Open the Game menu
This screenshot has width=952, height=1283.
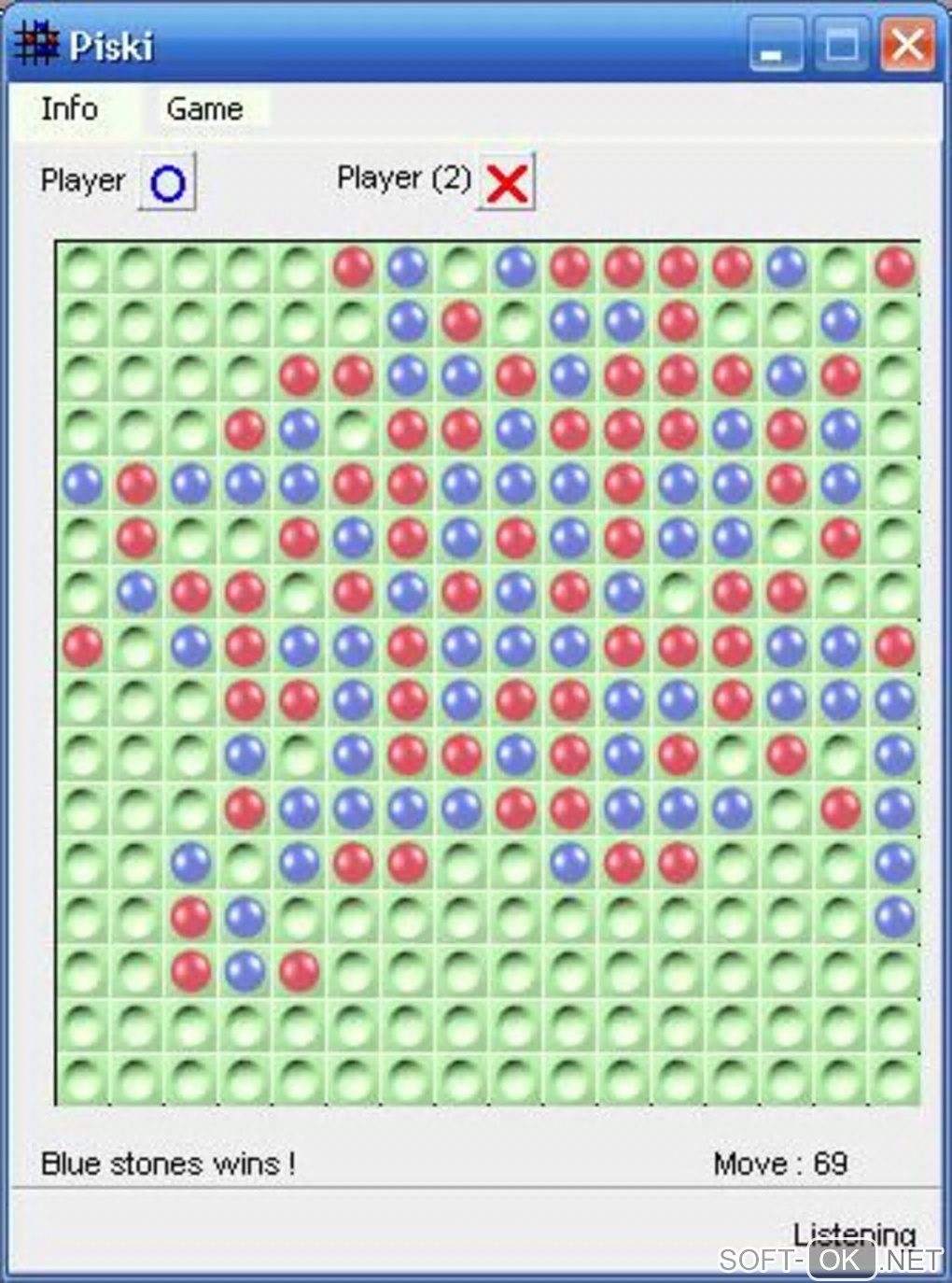tap(204, 109)
